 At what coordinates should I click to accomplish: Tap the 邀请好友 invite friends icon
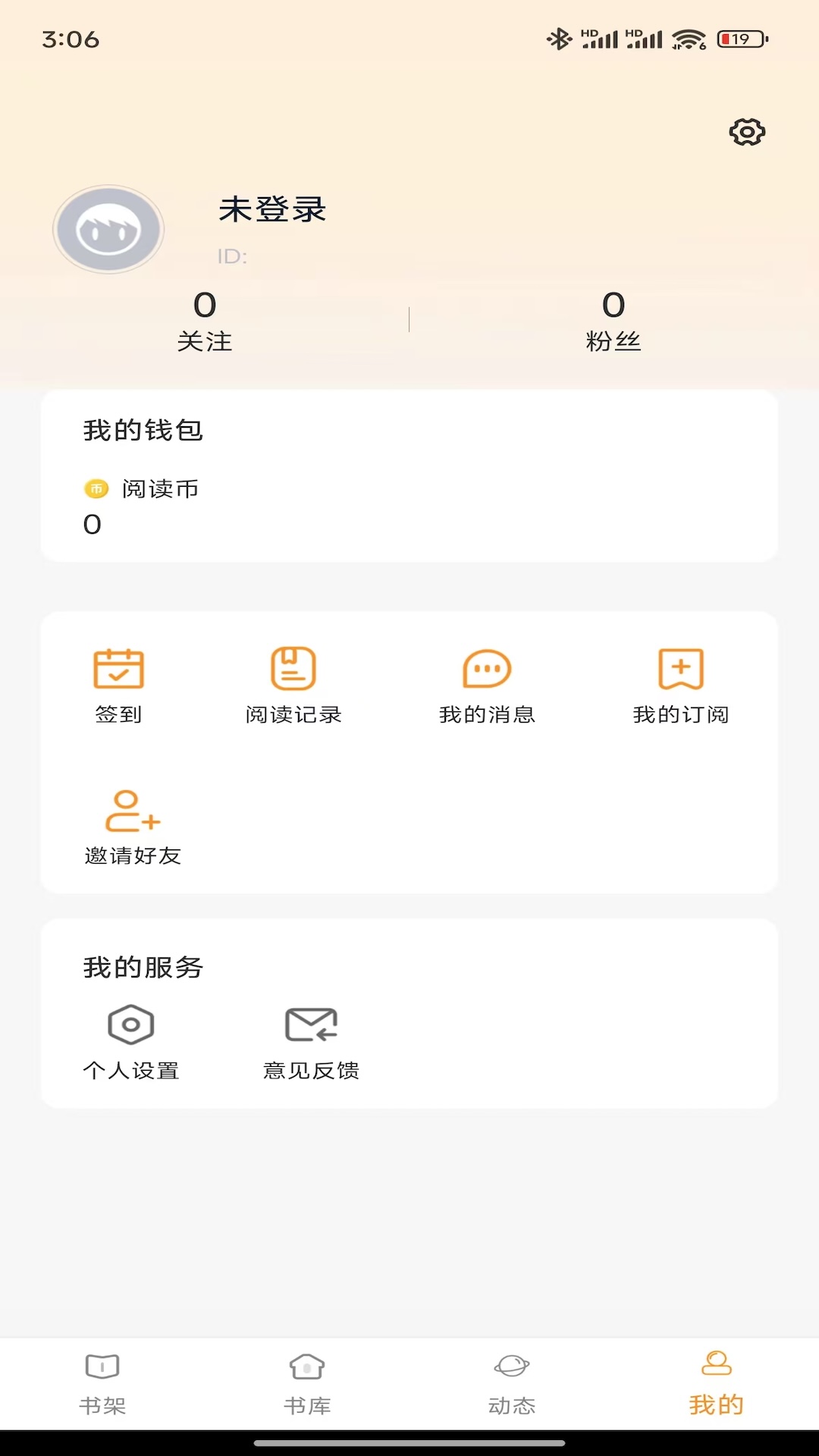(x=132, y=813)
